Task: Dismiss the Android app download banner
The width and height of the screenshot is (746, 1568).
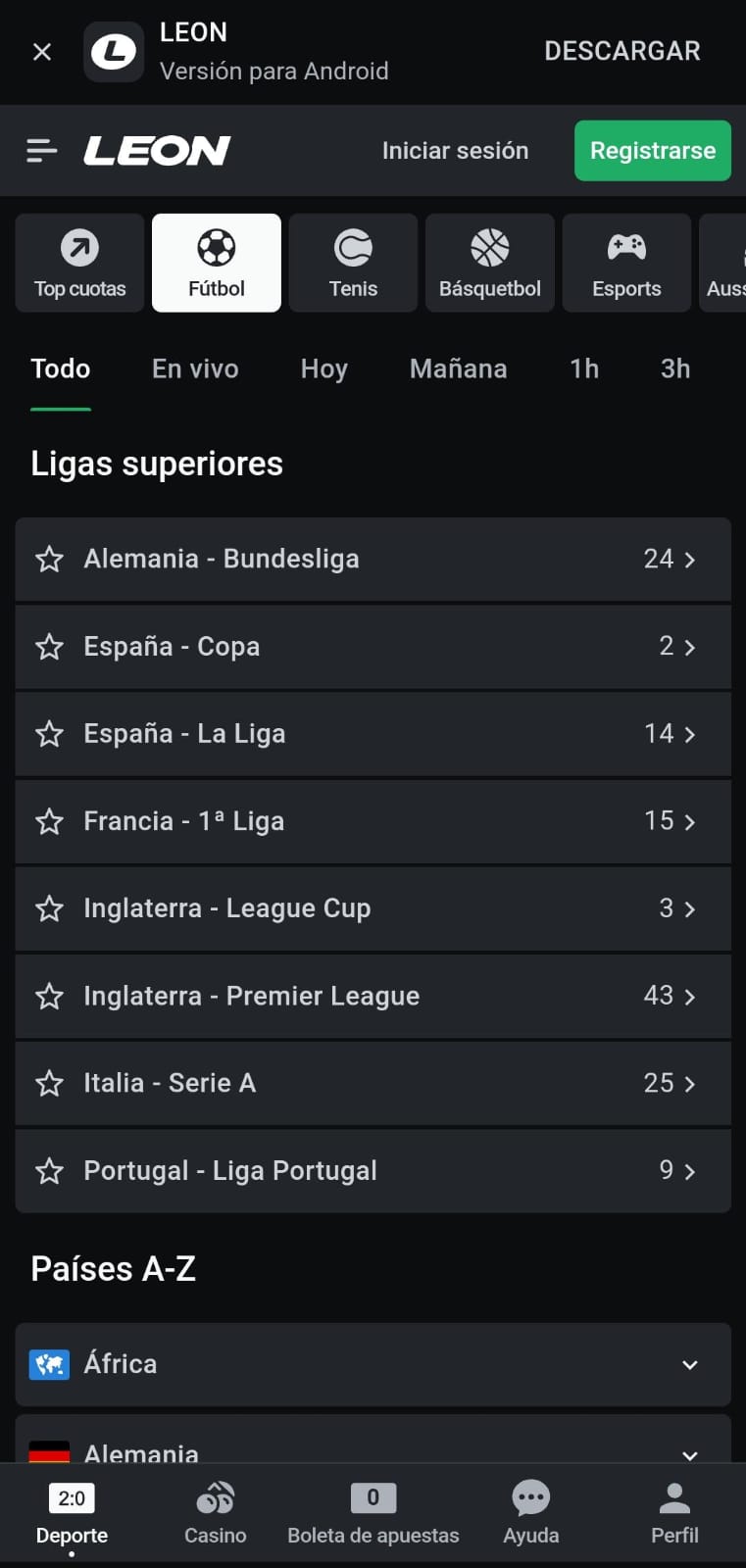Action: coord(42,52)
